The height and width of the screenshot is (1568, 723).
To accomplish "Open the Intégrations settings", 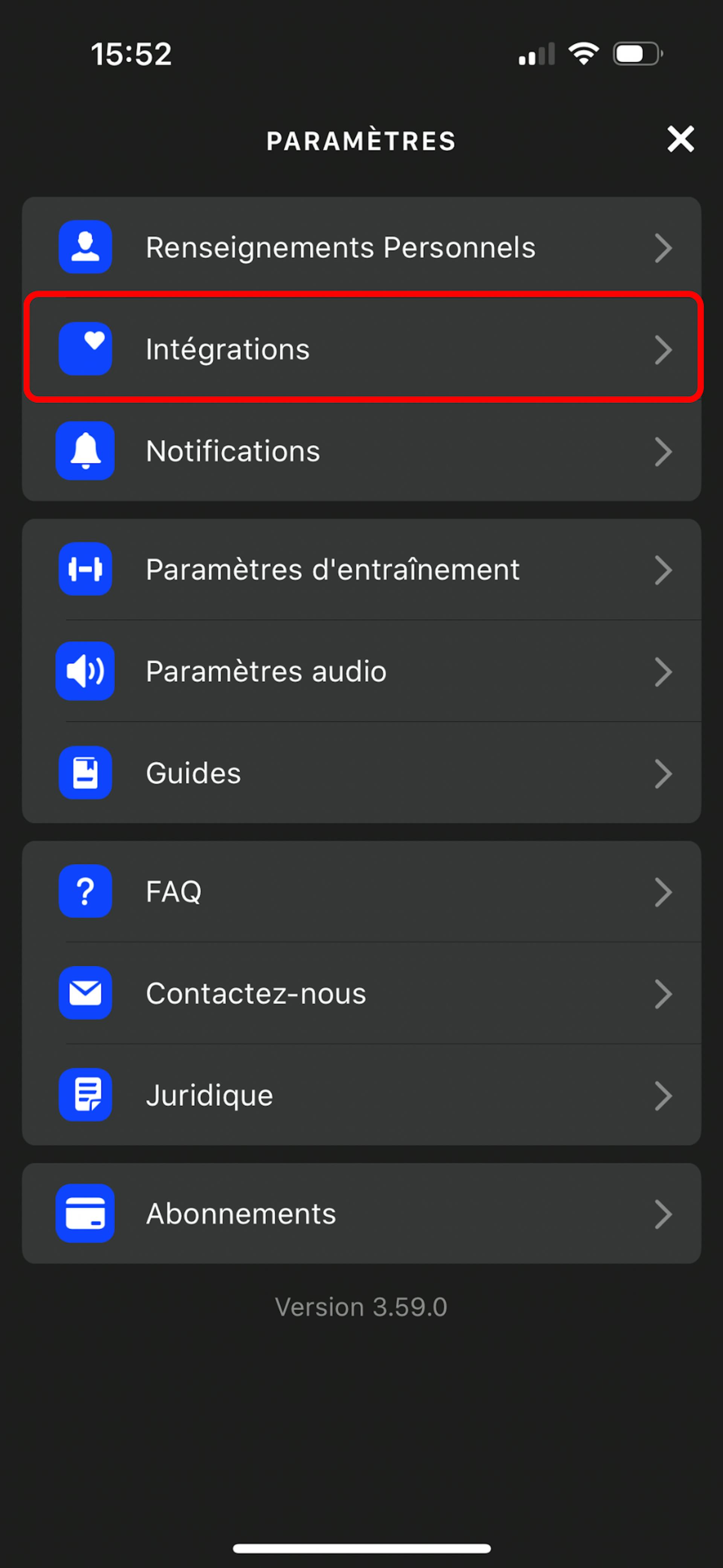I will click(x=361, y=349).
